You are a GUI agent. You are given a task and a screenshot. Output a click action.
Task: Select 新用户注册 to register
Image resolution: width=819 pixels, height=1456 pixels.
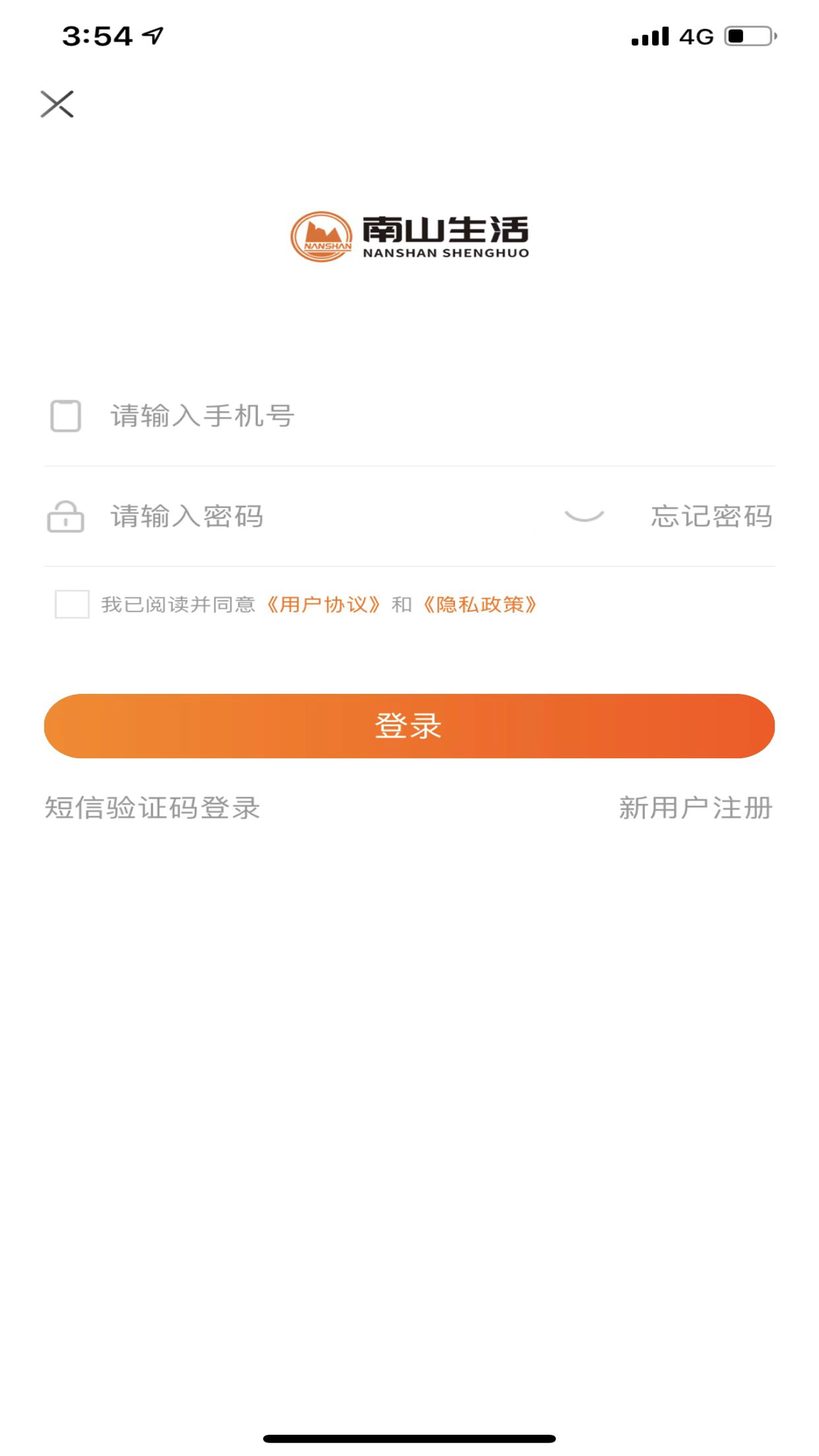(x=697, y=808)
